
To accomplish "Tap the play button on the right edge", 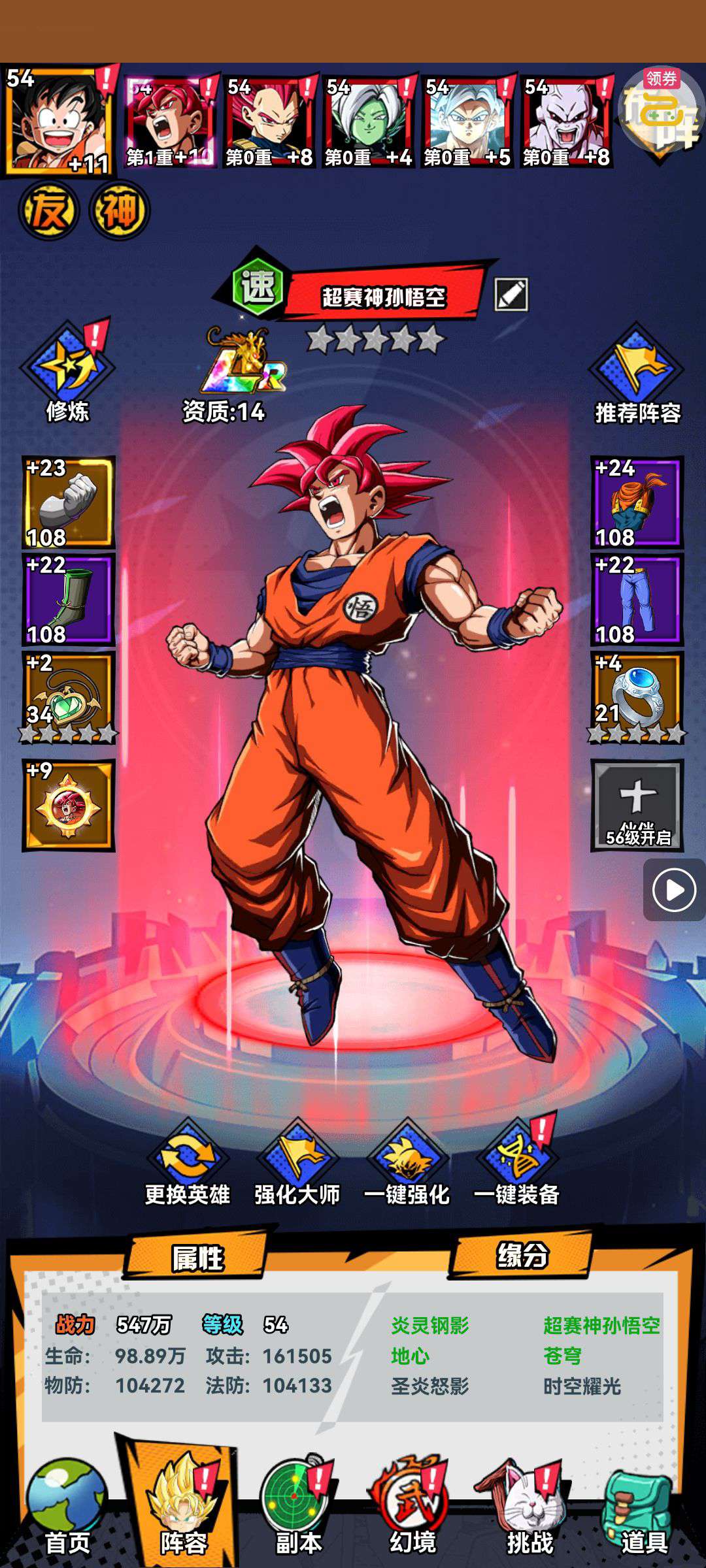I will pyautogui.click(x=674, y=890).
